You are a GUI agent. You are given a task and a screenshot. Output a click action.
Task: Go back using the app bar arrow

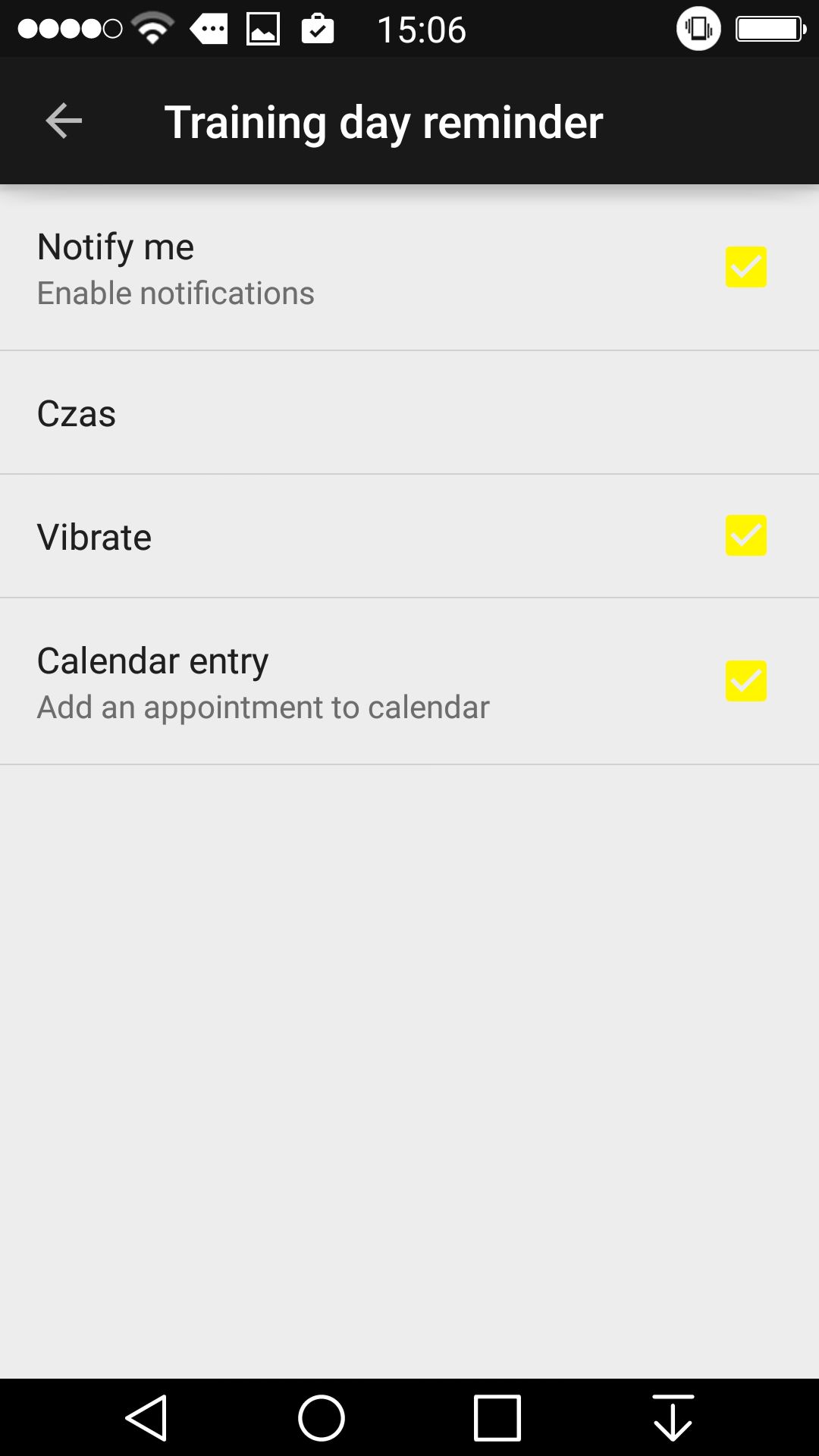click(64, 121)
